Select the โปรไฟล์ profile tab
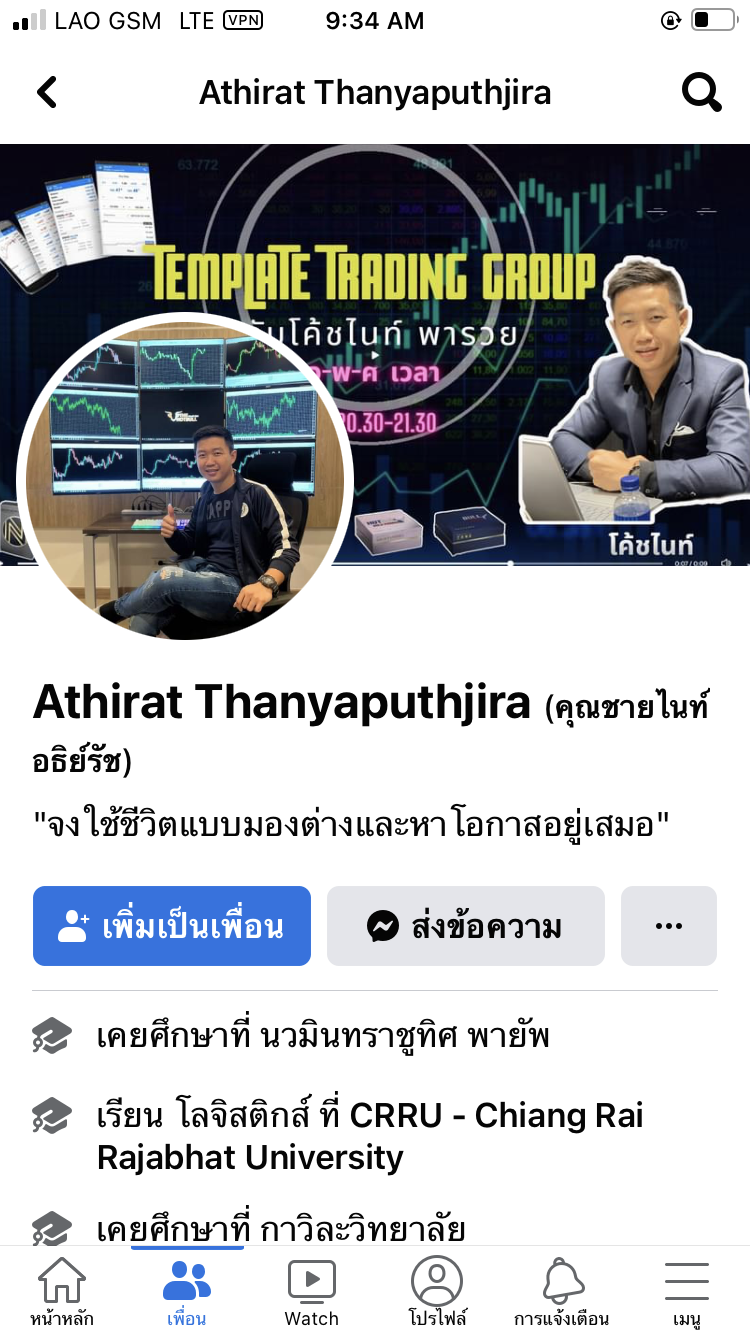The image size is (750, 1334). click(x=437, y=1291)
